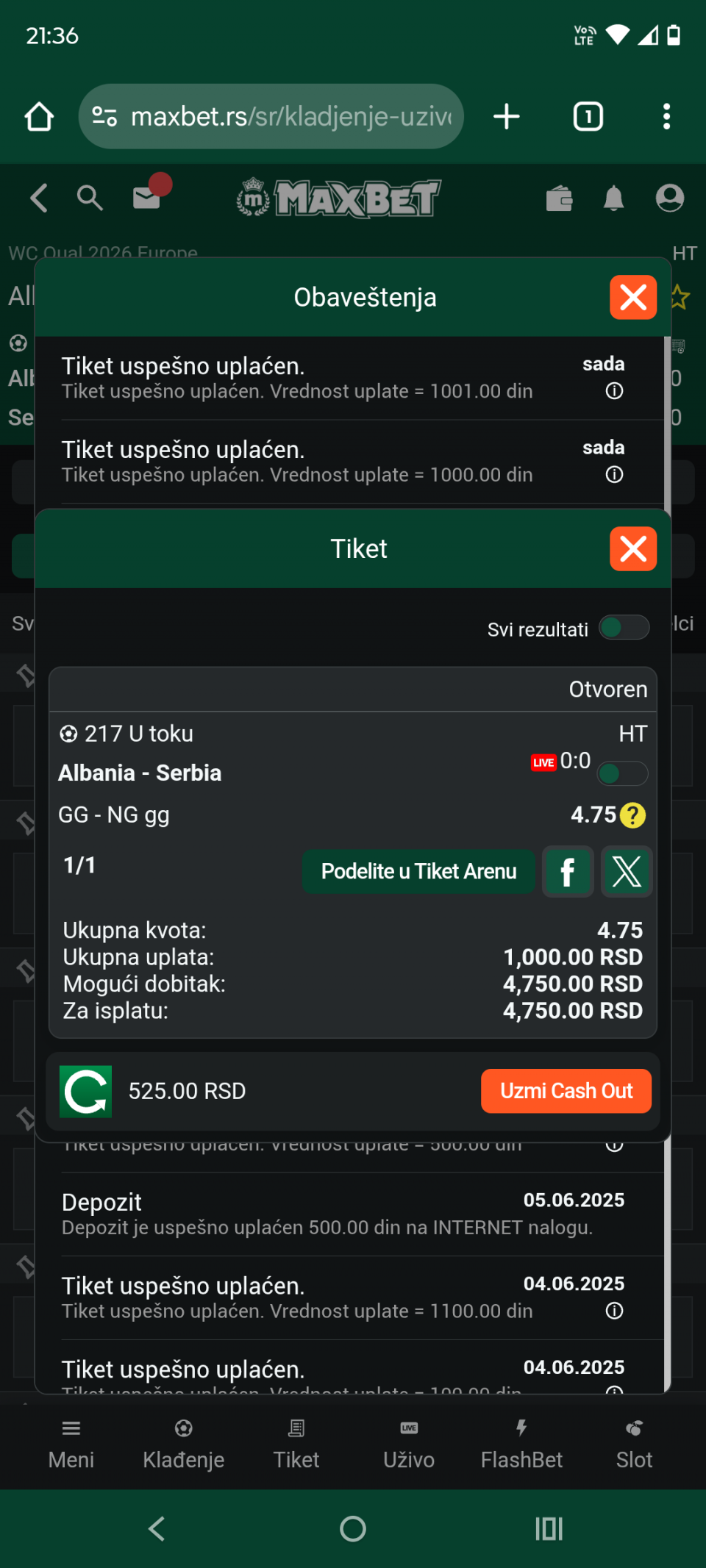Viewport: 706px width, 1568px height.
Task: Close the Tiket dialog
Action: [x=632, y=548]
